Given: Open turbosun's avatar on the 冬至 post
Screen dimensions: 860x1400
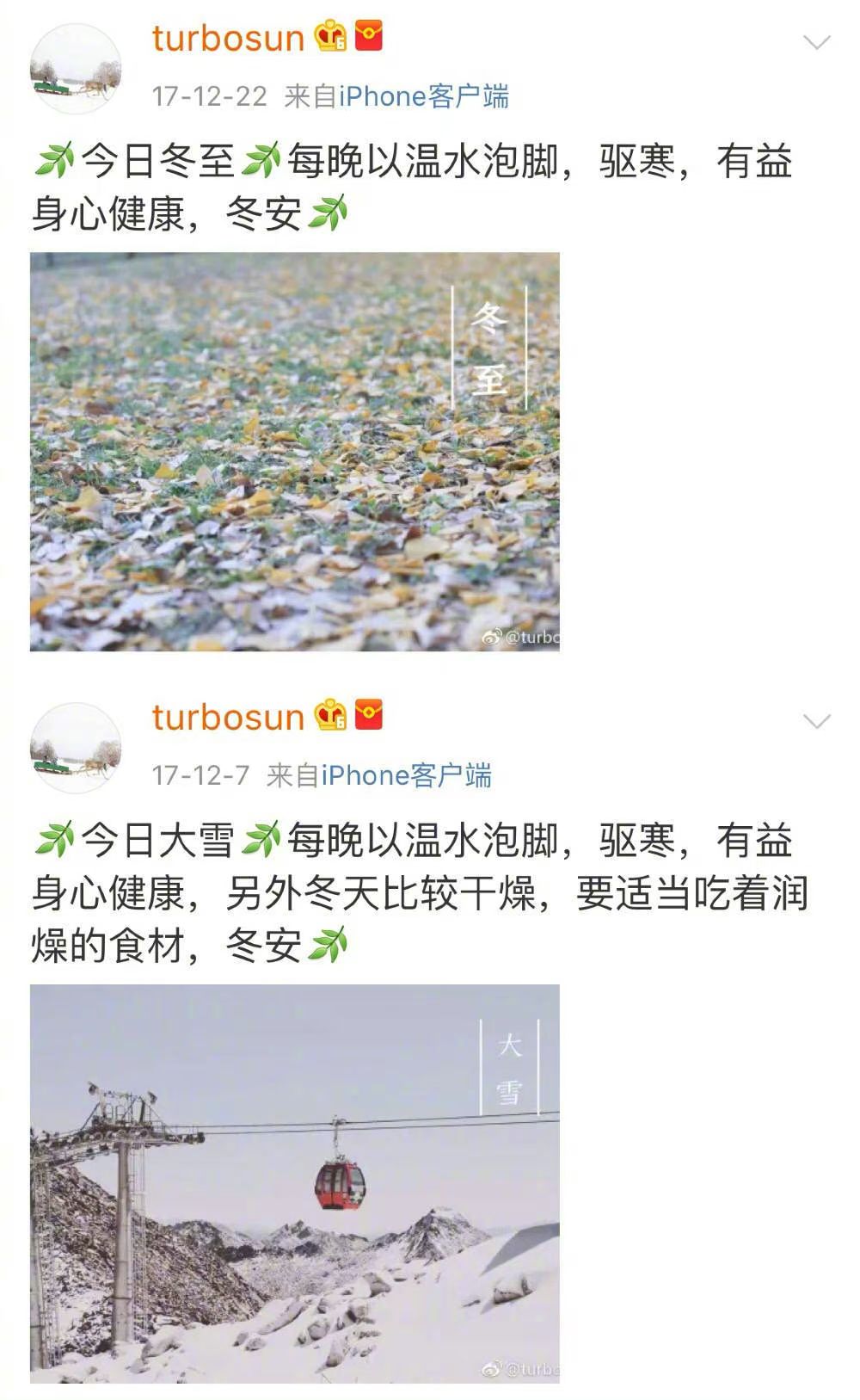Looking at the screenshot, I should [x=76, y=69].
